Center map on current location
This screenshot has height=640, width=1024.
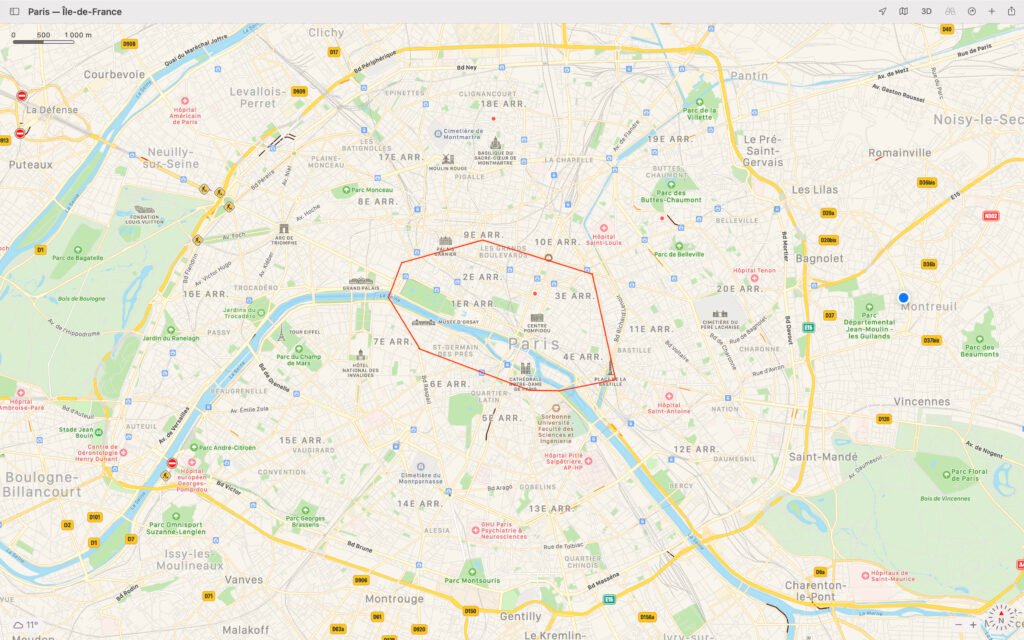click(x=882, y=11)
